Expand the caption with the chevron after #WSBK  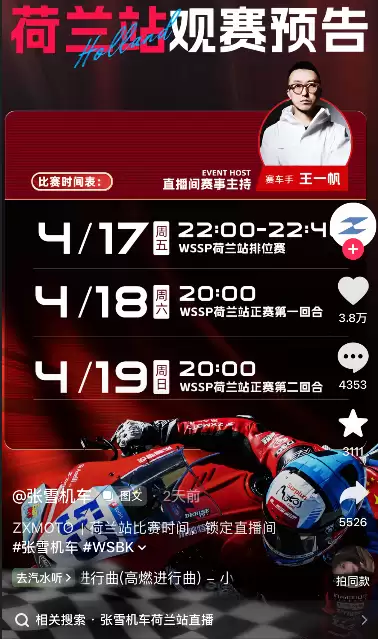142,548
